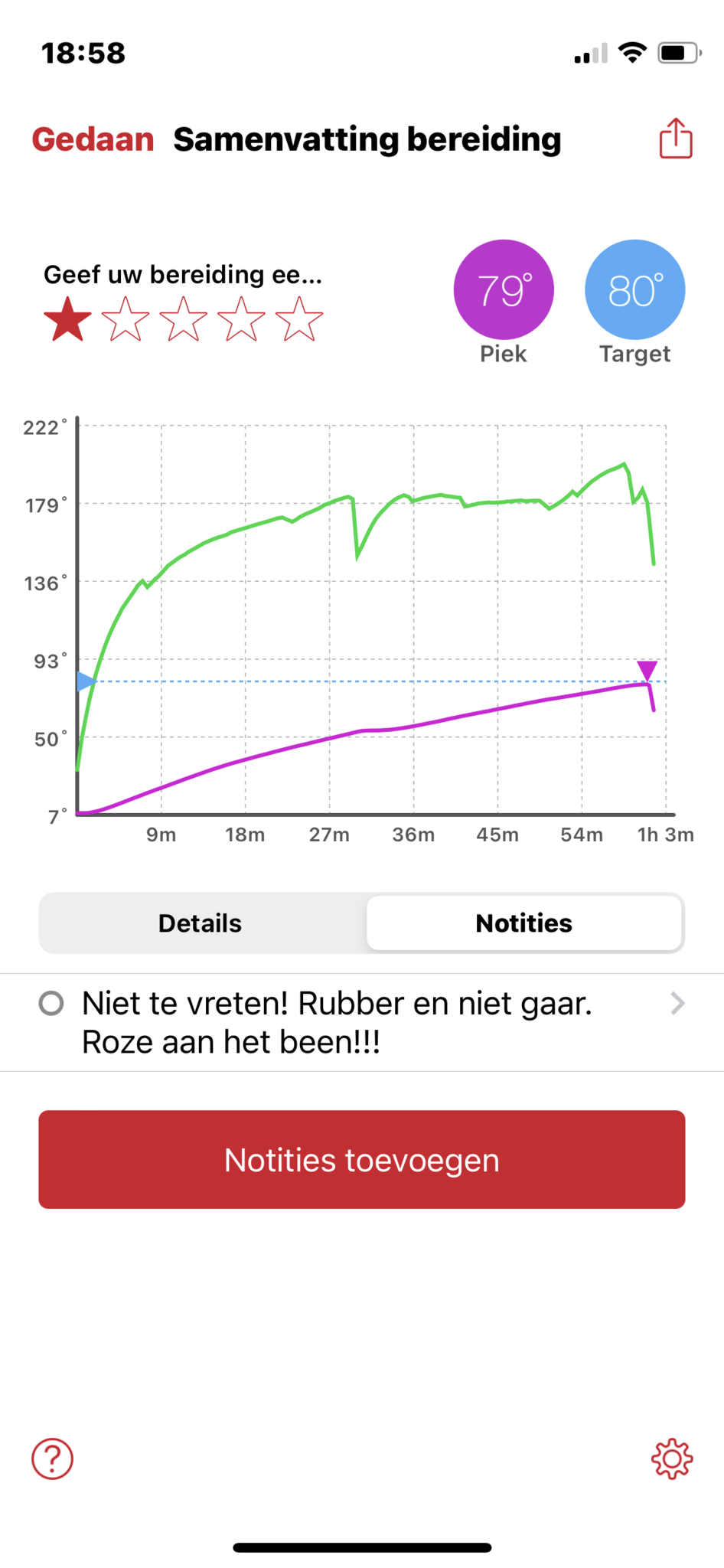This screenshot has width=724, height=1568.
Task: Give the cook five stars
Action: click(x=299, y=319)
